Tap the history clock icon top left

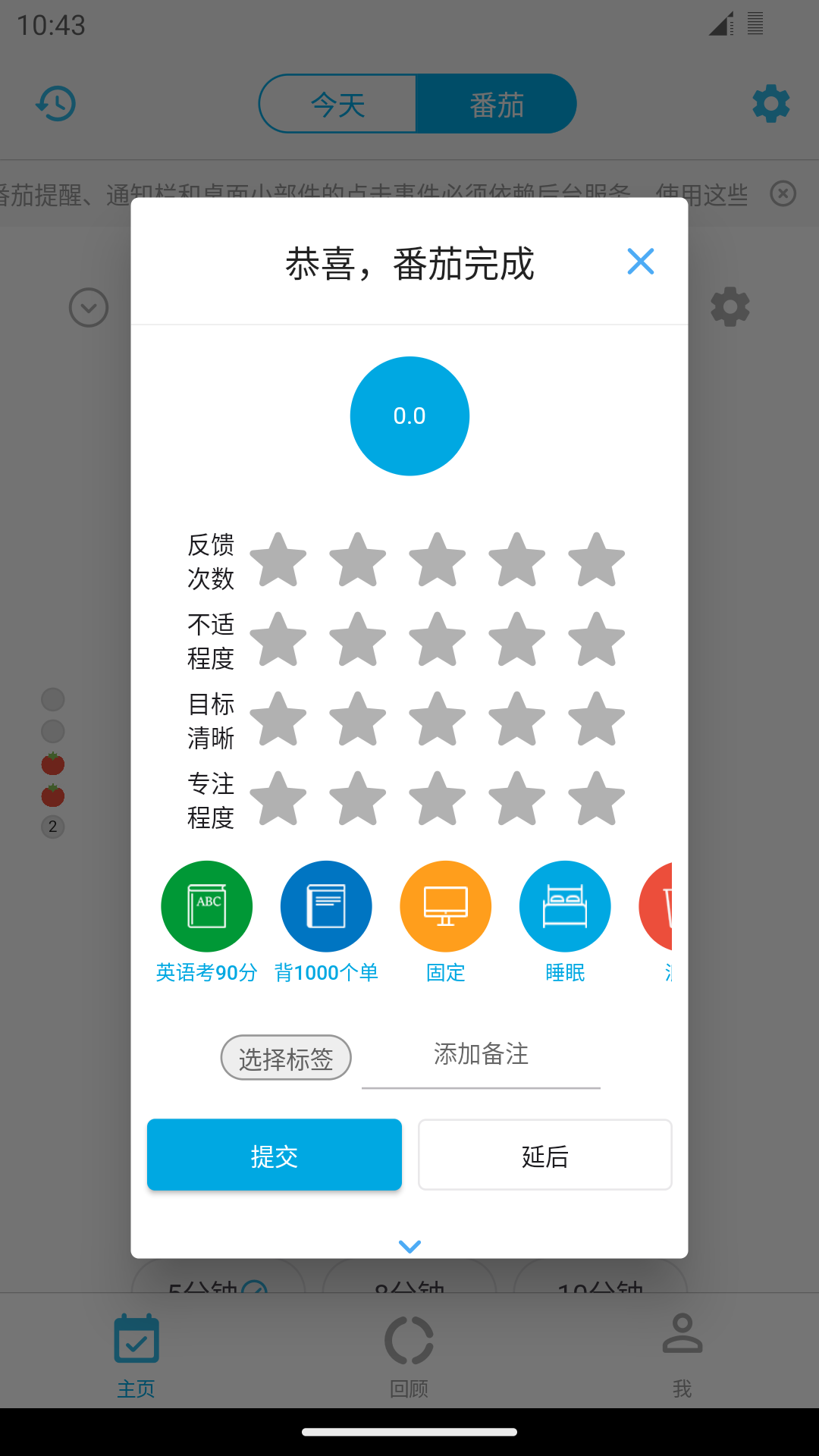pyautogui.click(x=55, y=104)
